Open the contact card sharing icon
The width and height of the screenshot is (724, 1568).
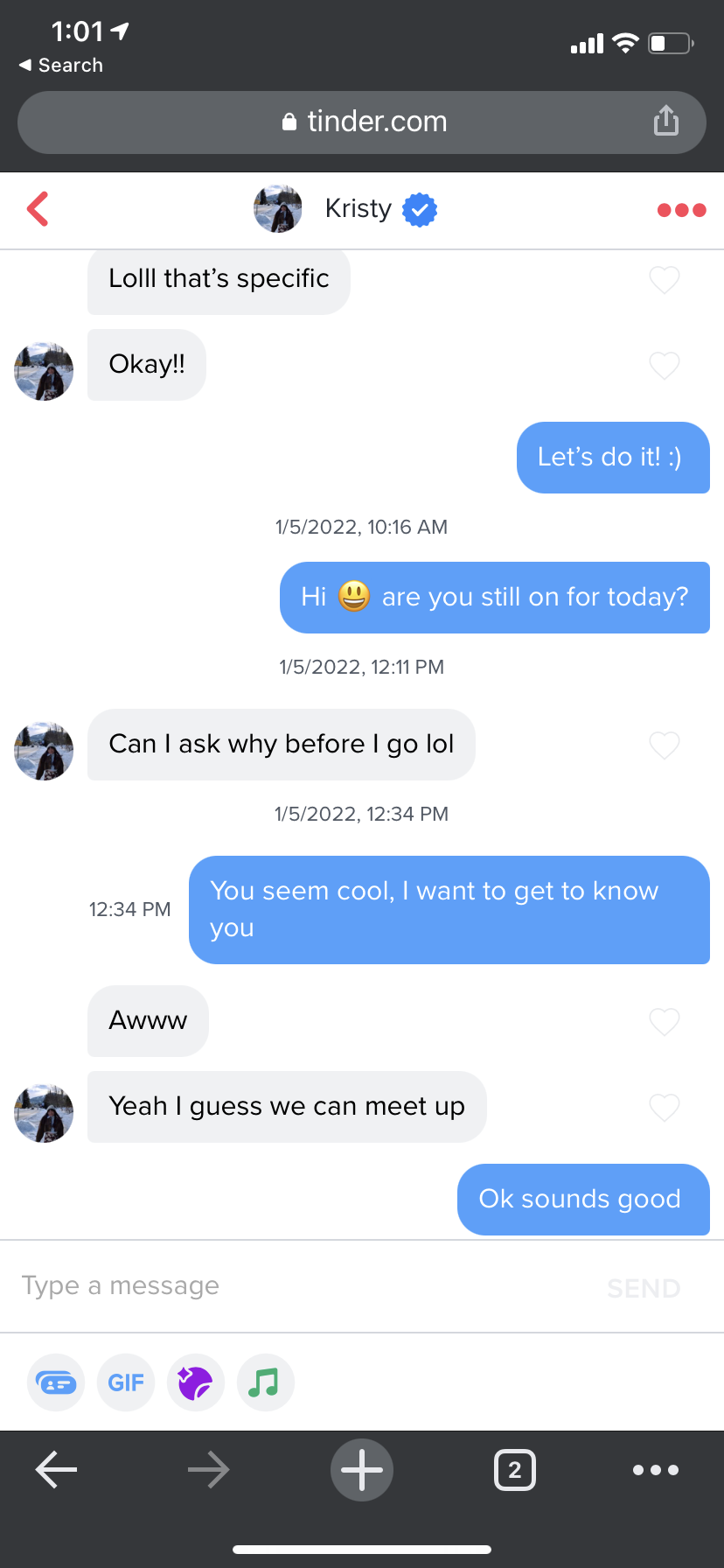coord(56,1382)
